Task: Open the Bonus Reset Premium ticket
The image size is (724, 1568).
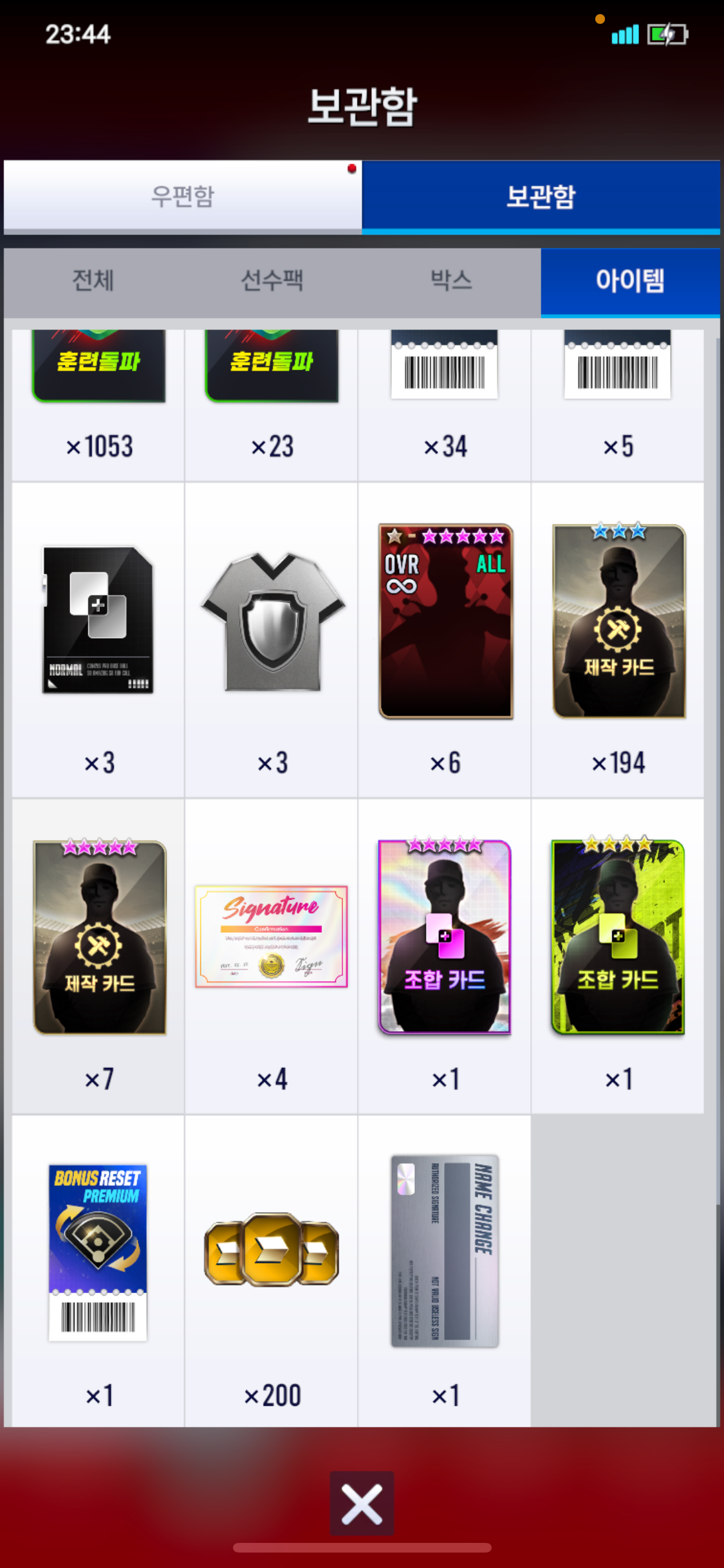Action: click(x=98, y=1253)
